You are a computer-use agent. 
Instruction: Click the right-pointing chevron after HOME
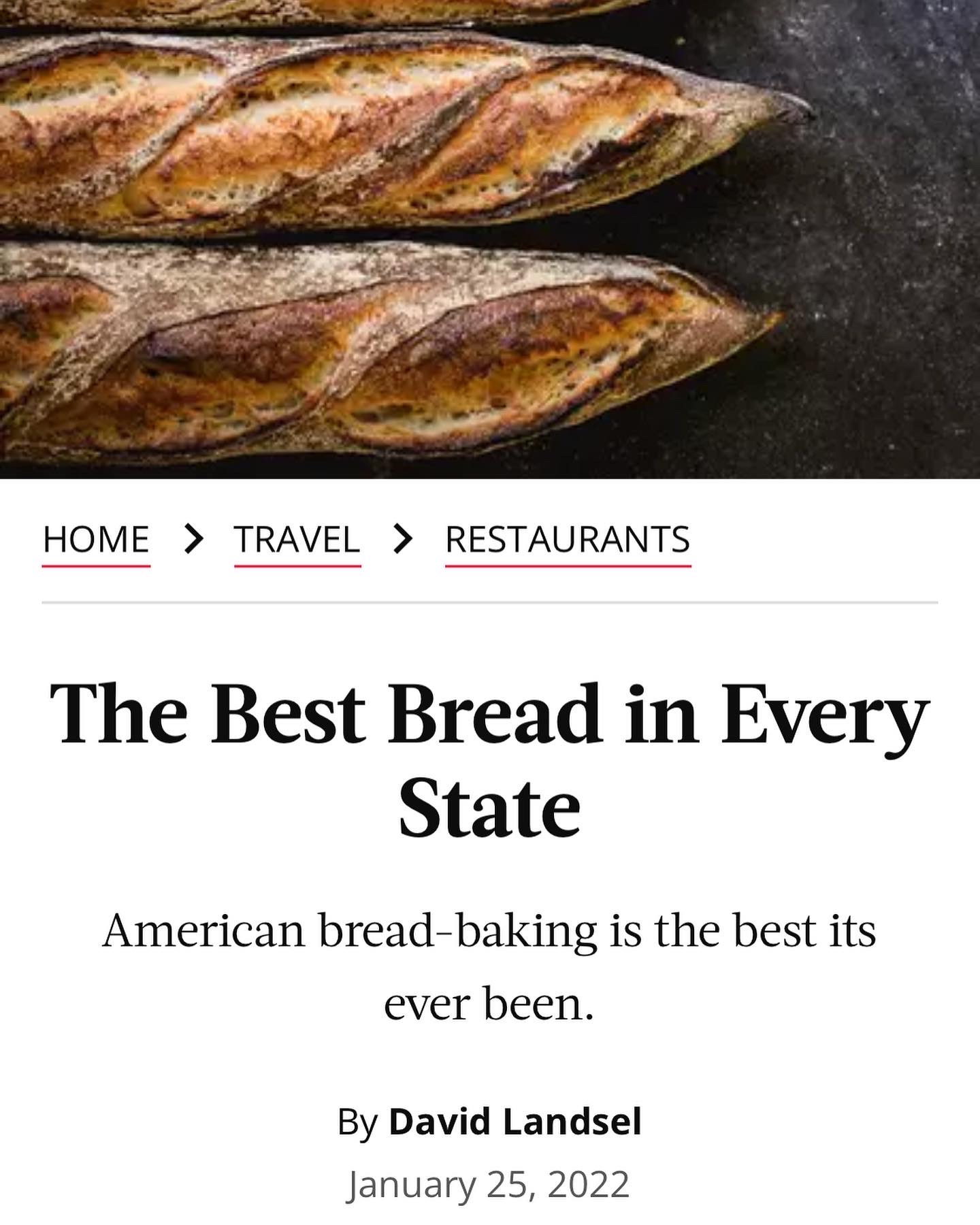click(x=195, y=540)
